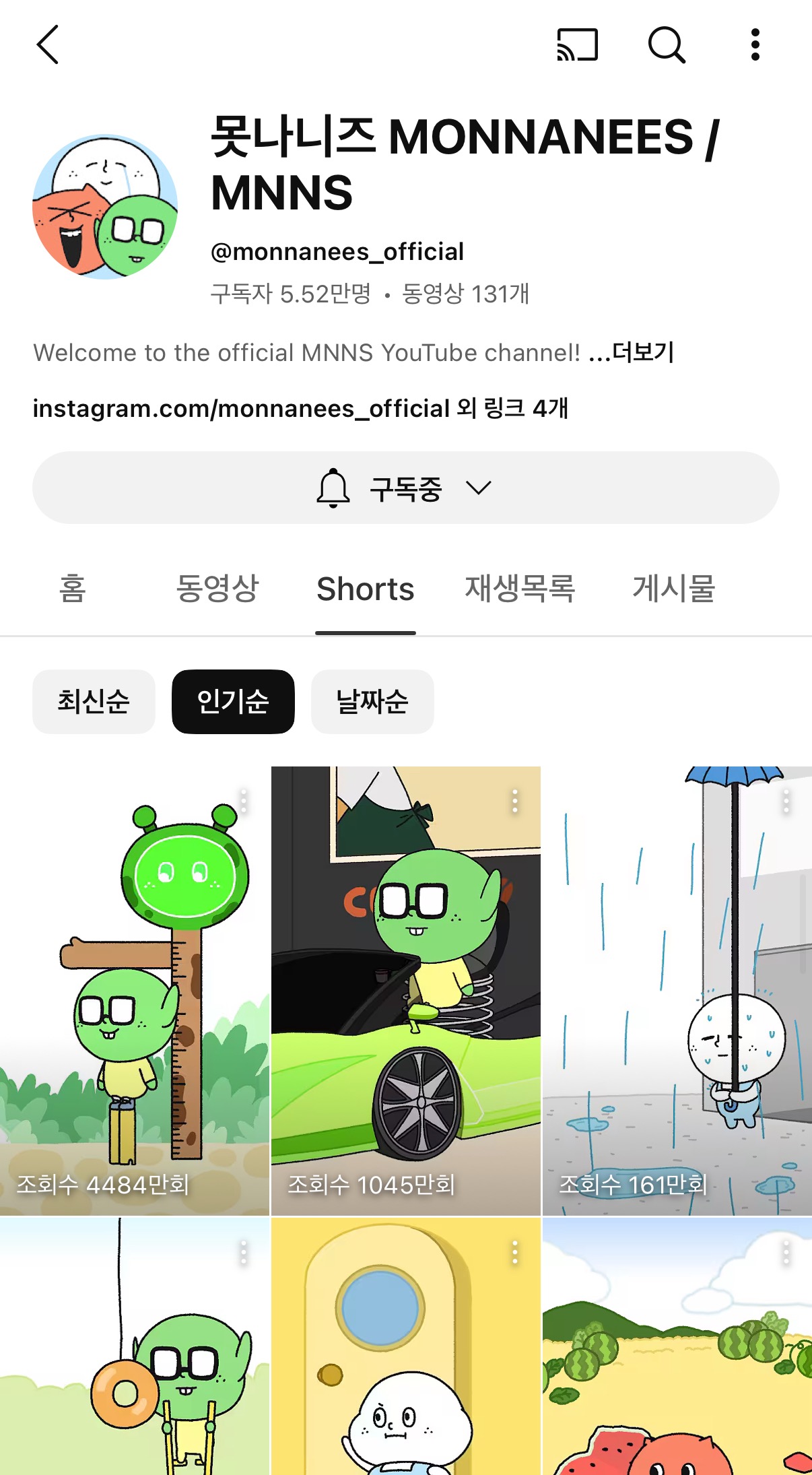Screen dimensions: 812x1475
Task: Play the Short with 4484만회 views
Action: point(135,977)
